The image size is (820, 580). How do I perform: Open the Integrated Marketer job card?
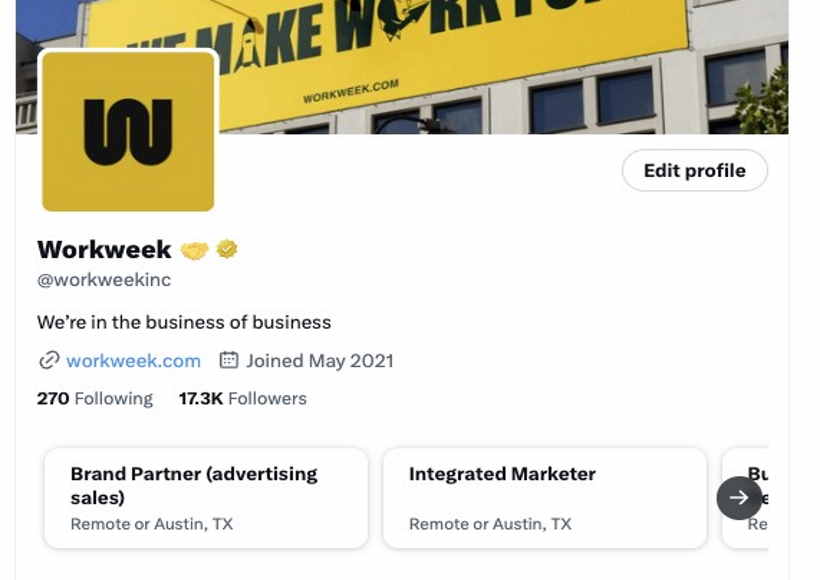[x=544, y=497]
